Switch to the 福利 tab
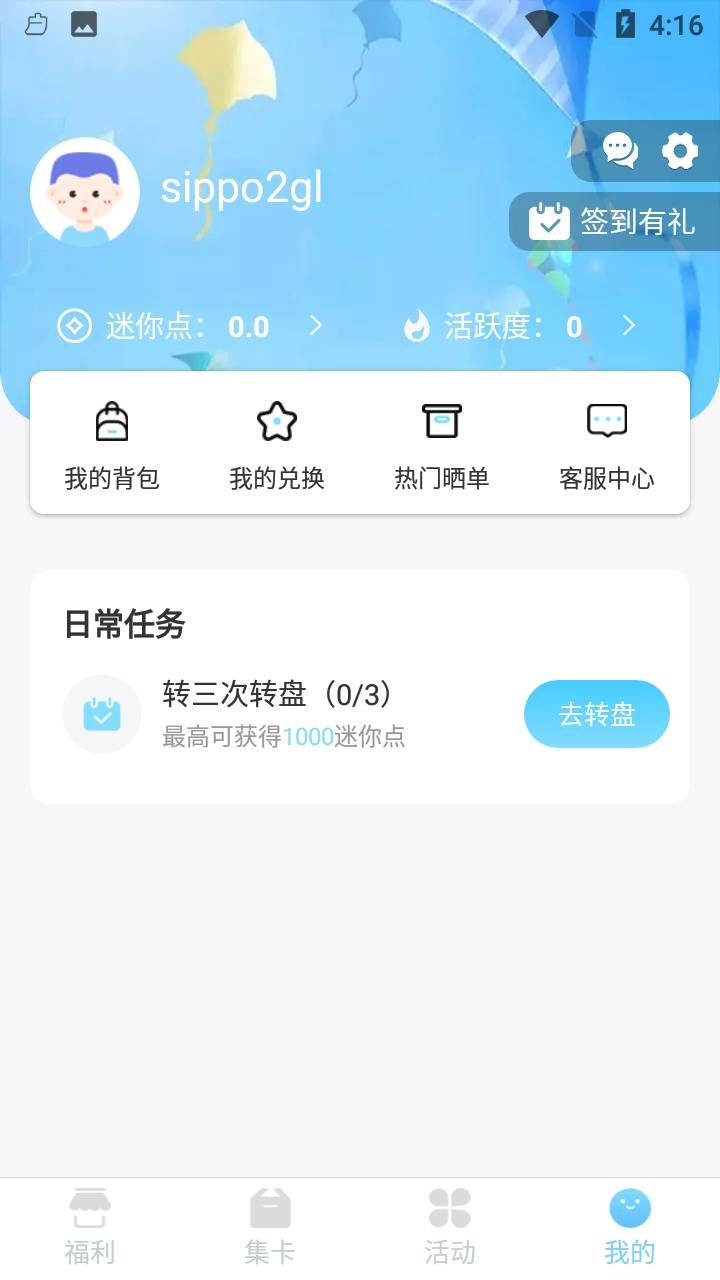The height and width of the screenshot is (1280, 720). tap(90, 1225)
